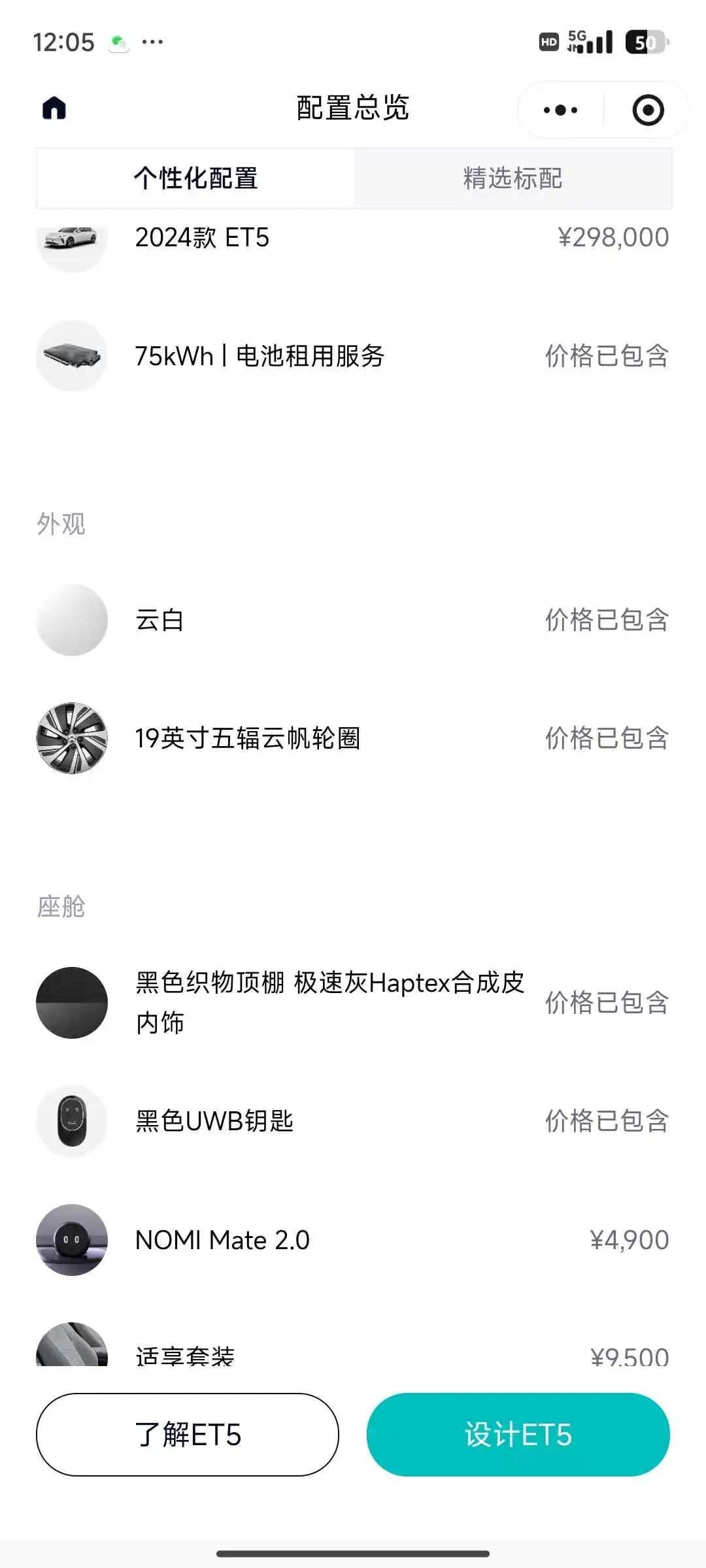Image resolution: width=706 pixels, height=1568 pixels.
Task: Close the mini program with circle icon
Action: click(x=648, y=110)
